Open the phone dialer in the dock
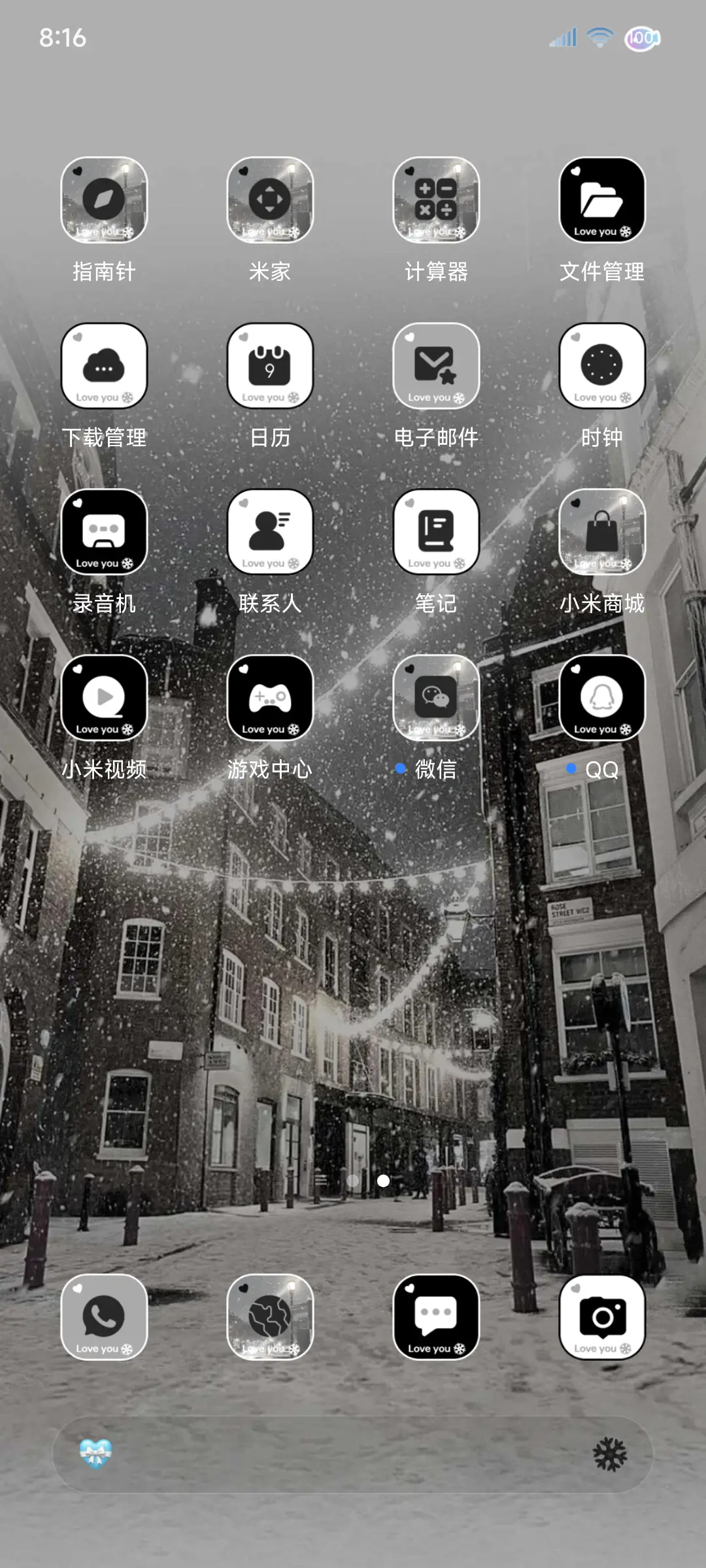This screenshot has height=1568, width=706. point(105,1317)
